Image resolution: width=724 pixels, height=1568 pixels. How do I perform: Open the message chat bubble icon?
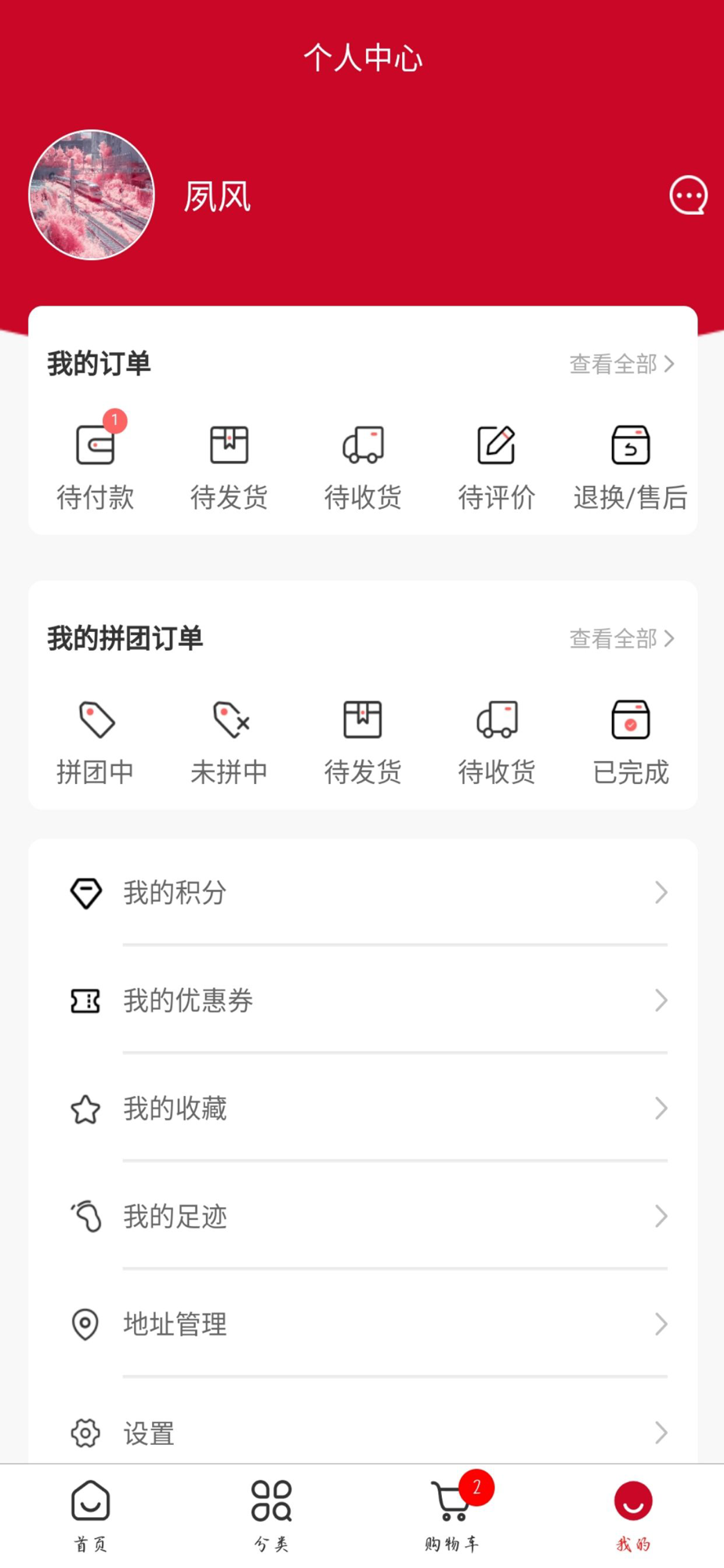point(688,196)
